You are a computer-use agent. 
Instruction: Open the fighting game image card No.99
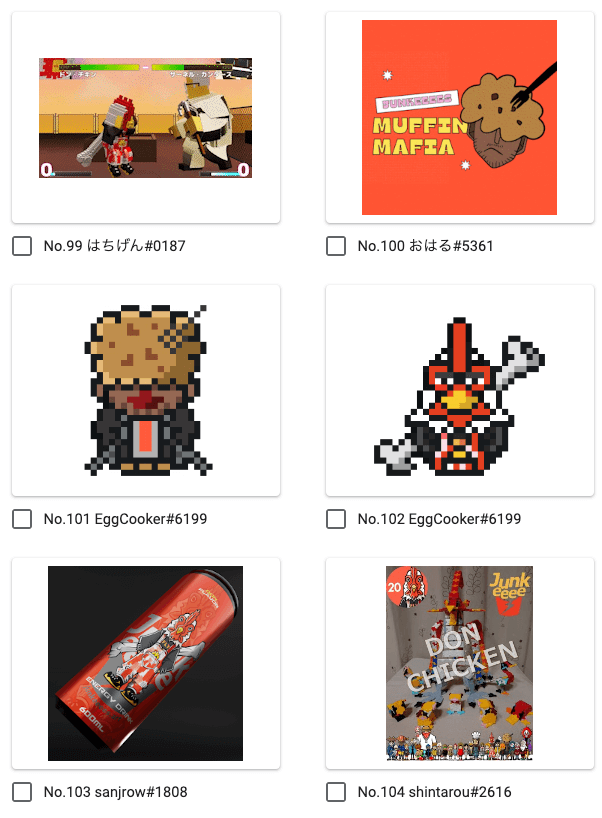[145, 118]
